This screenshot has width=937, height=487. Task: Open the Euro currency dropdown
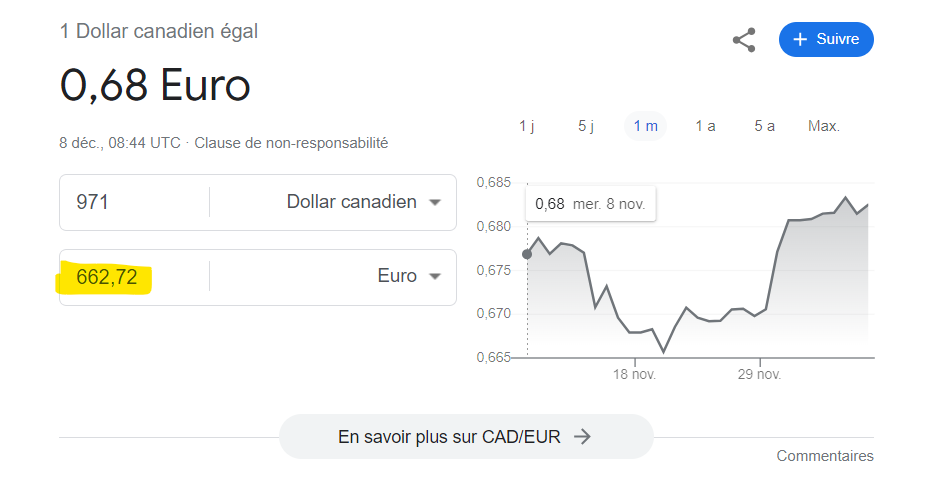[409, 277]
